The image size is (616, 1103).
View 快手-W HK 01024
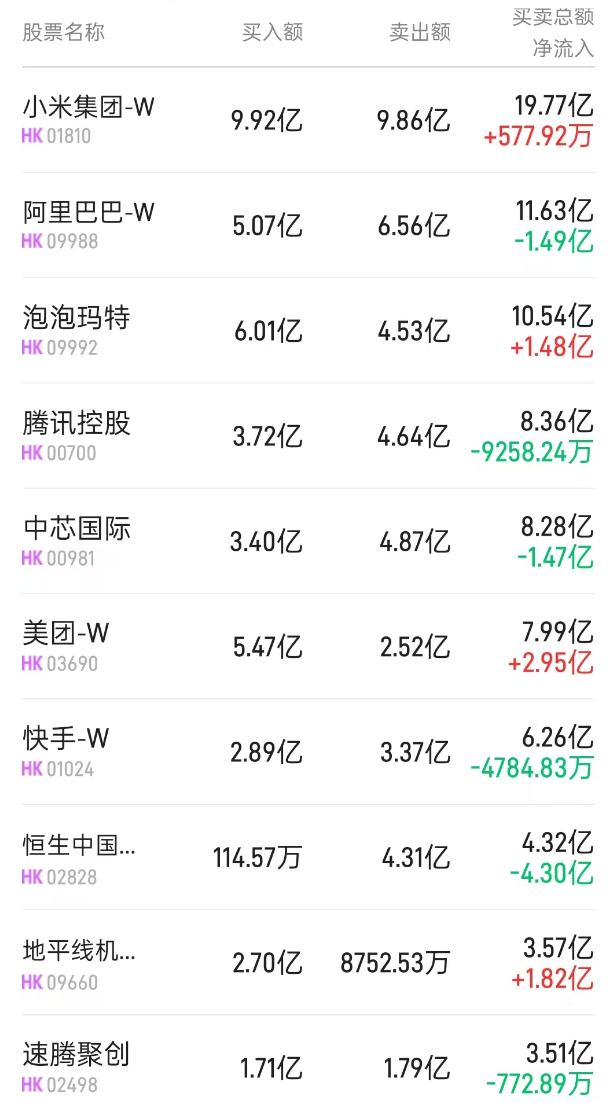(308, 752)
